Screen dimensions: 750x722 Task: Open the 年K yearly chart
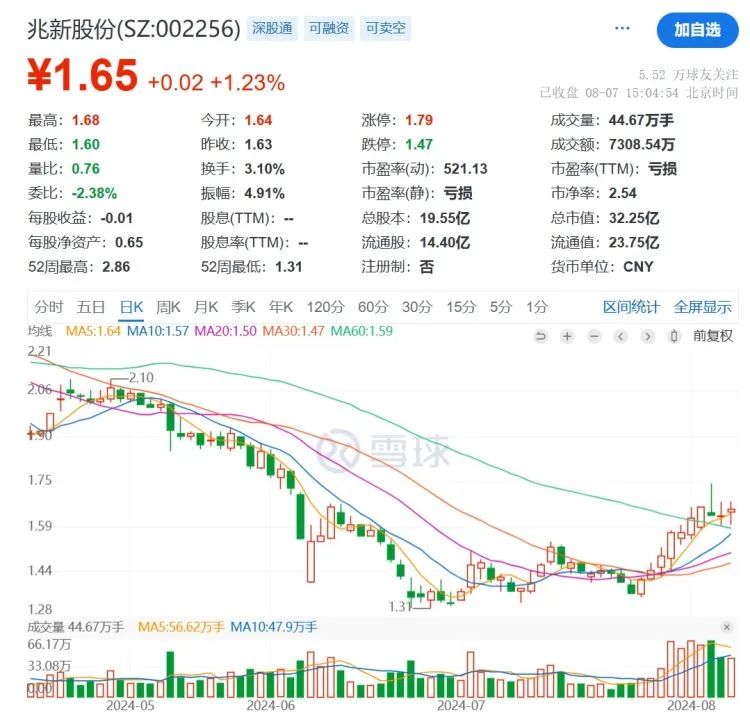click(281, 307)
